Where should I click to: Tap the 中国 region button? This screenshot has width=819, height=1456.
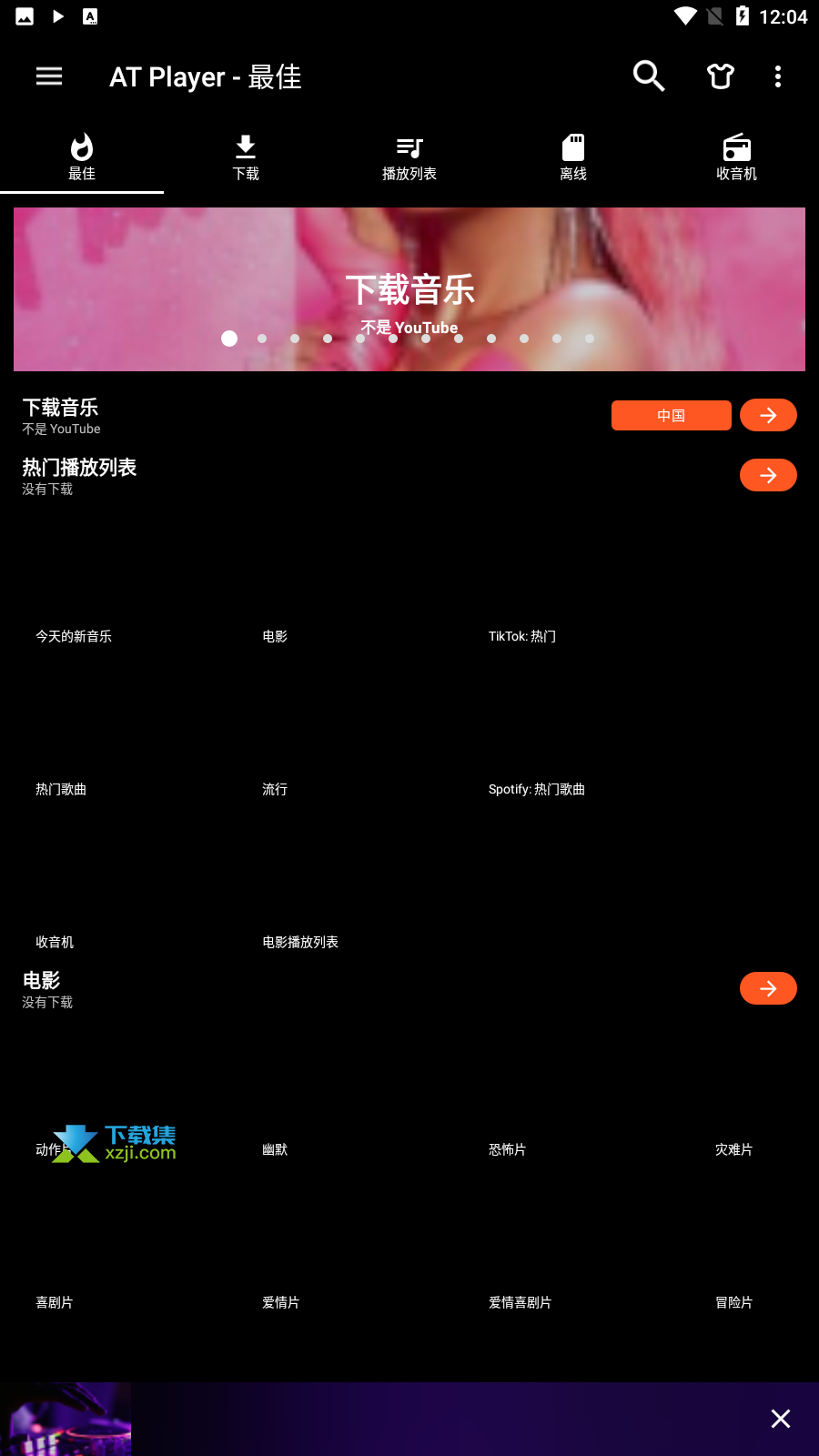672,415
